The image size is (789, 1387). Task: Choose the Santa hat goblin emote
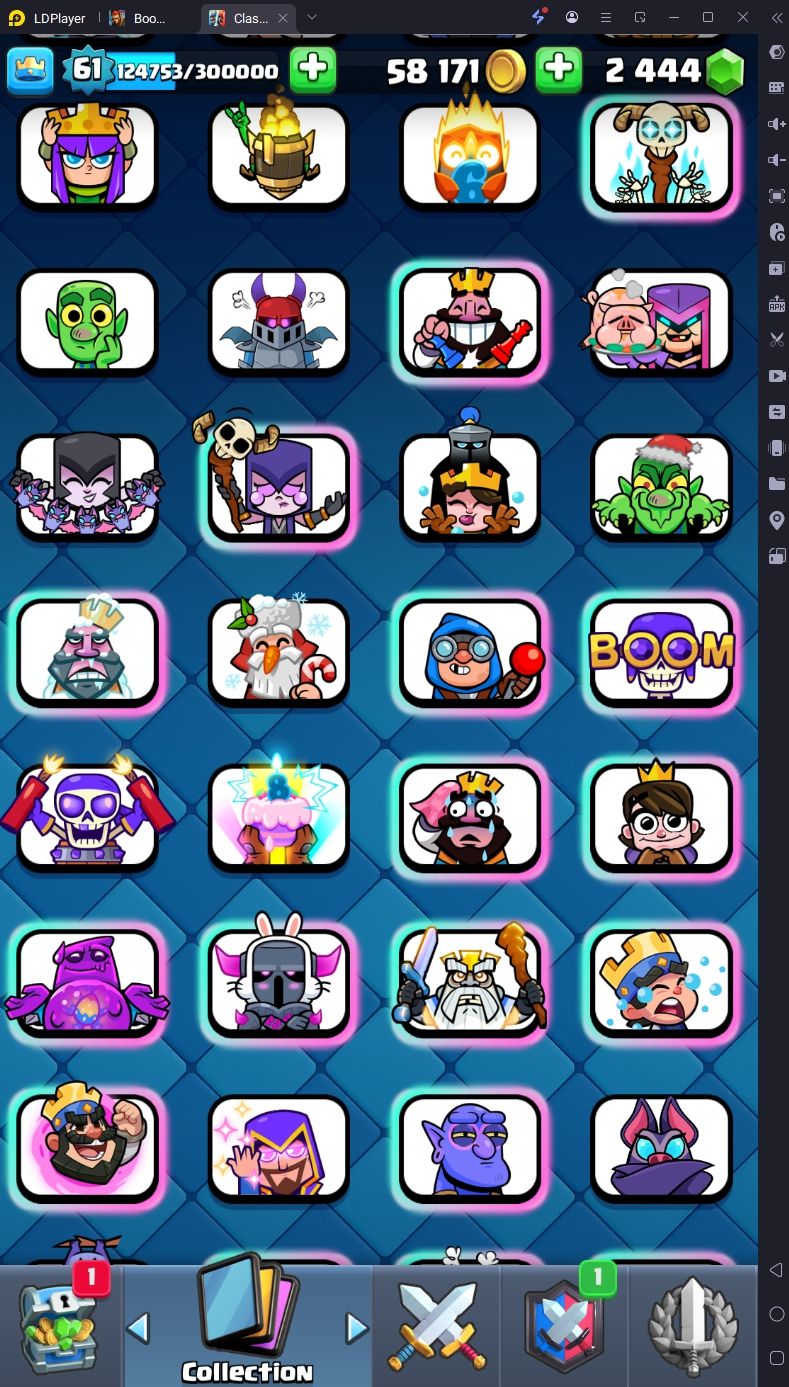point(661,487)
